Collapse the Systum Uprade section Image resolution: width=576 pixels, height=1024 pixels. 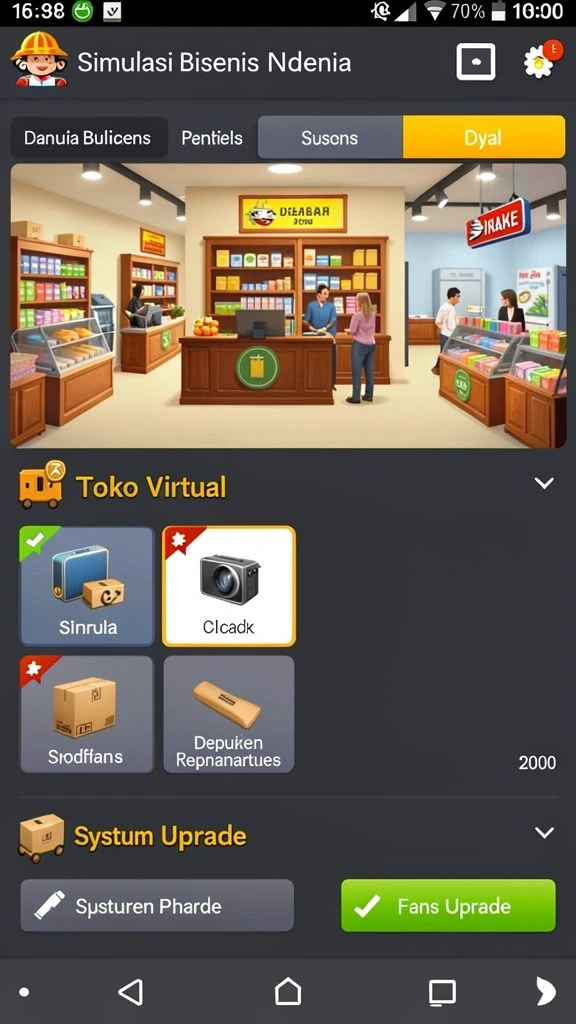(544, 833)
